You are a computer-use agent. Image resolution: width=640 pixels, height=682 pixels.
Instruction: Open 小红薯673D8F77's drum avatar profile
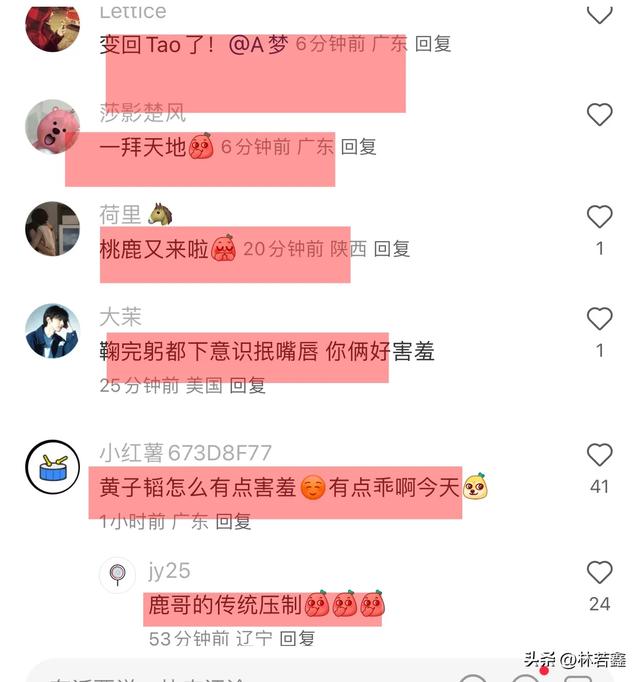click(52, 467)
